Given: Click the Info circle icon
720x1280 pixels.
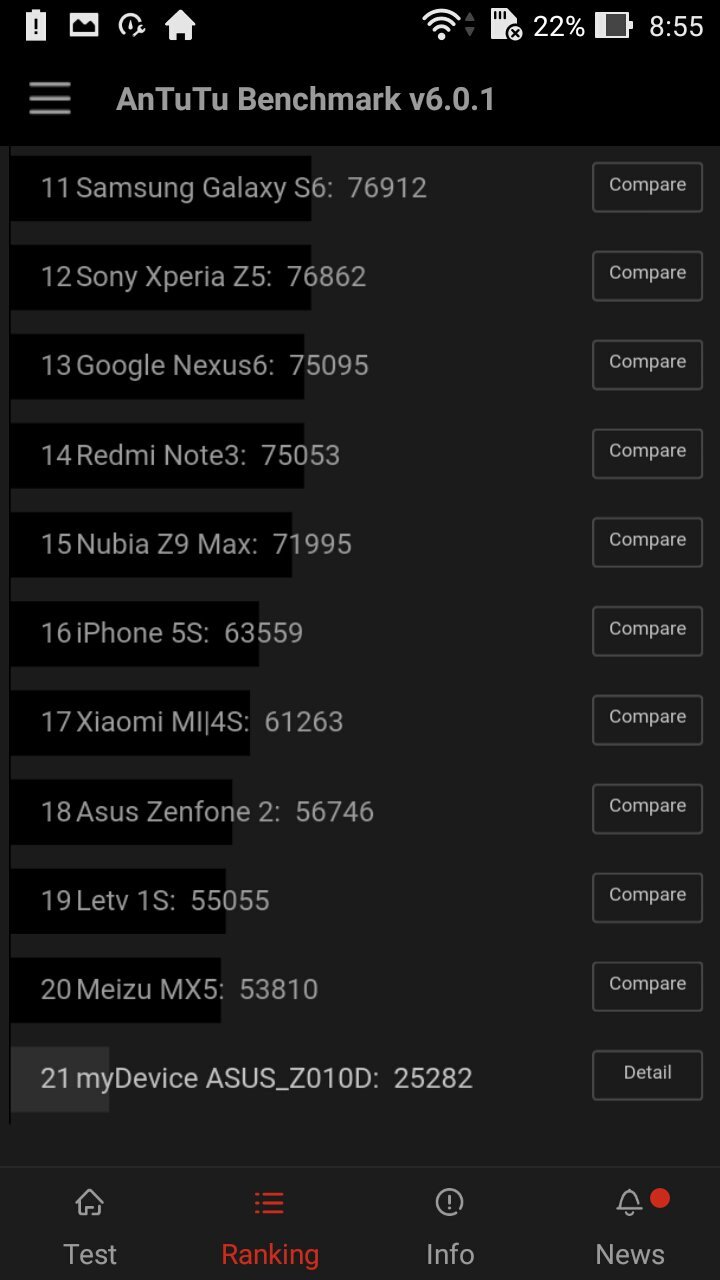Looking at the screenshot, I should (449, 1203).
